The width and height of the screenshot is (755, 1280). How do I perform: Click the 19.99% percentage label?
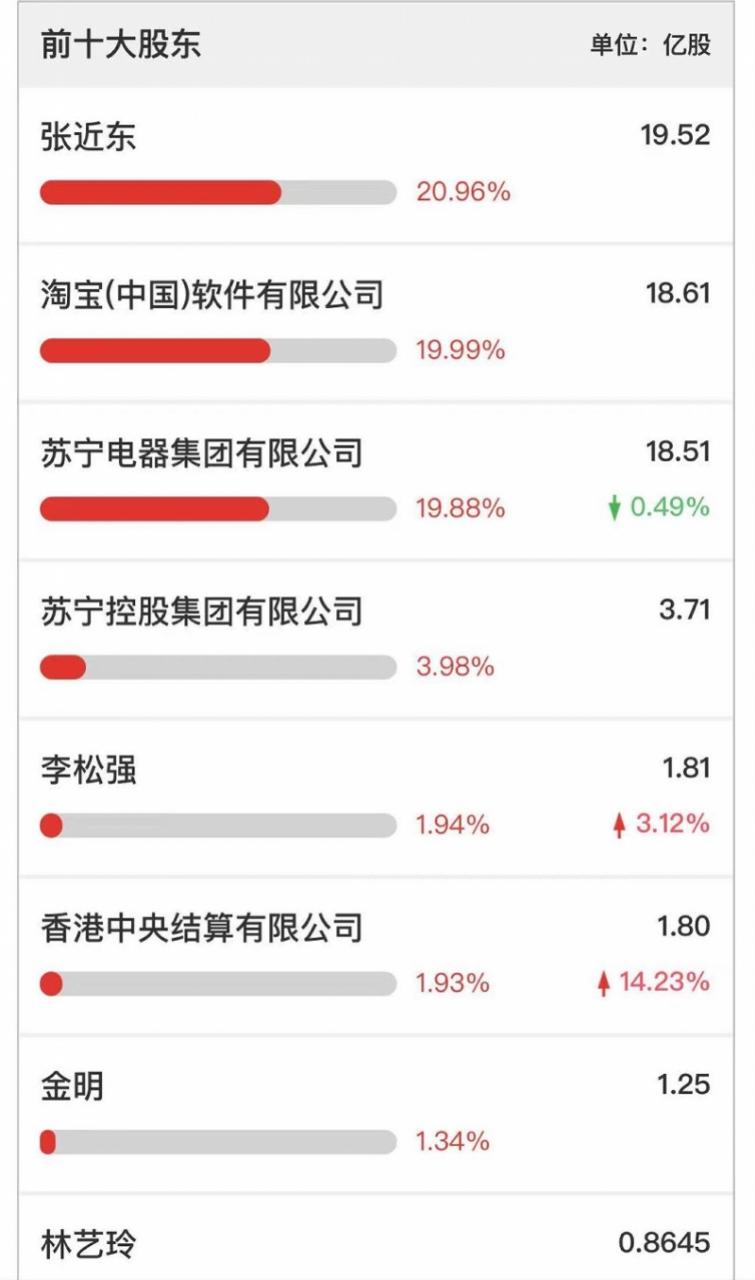coord(462,352)
